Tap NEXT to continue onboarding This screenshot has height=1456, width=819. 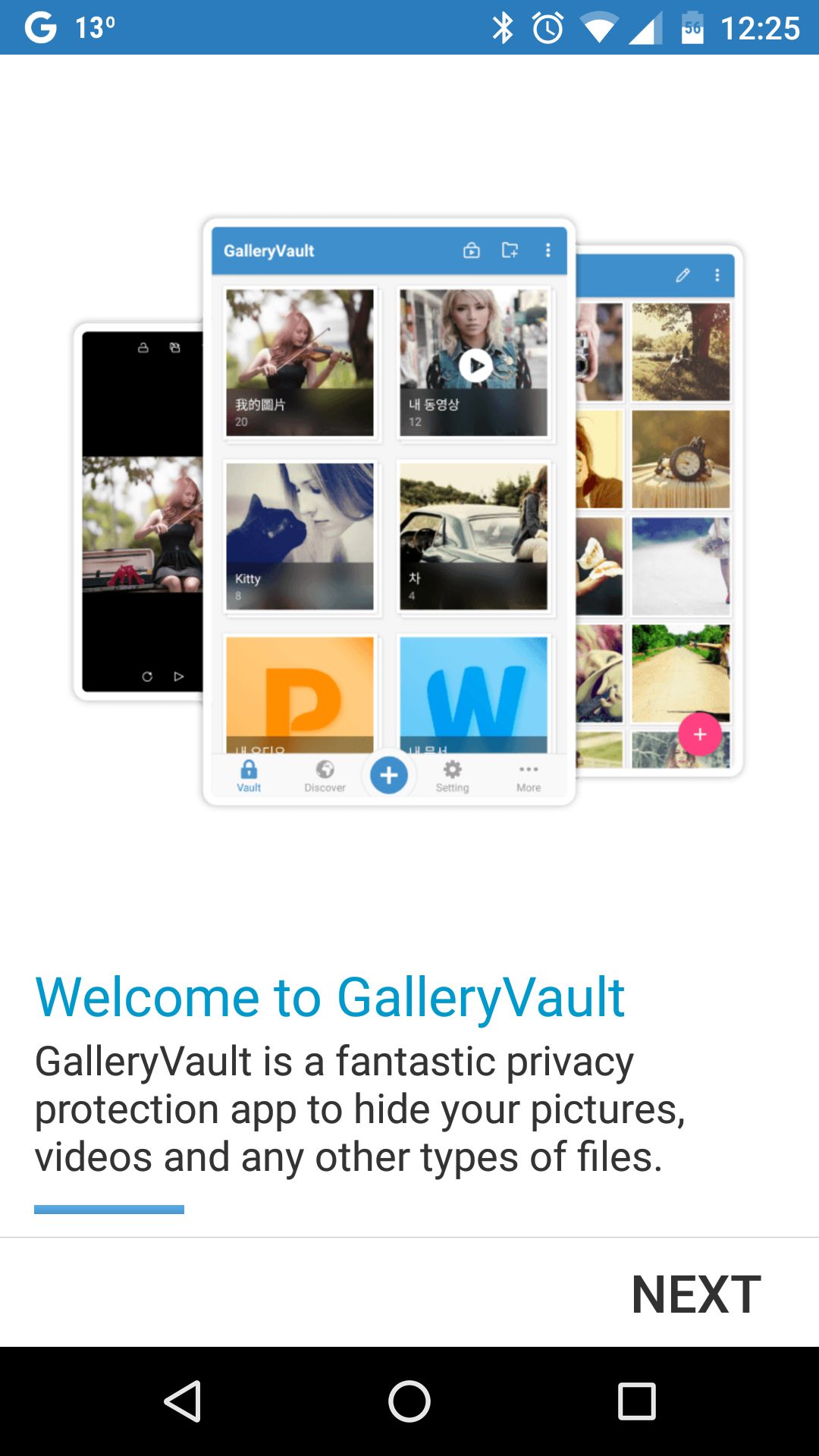(x=696, y=1294)
